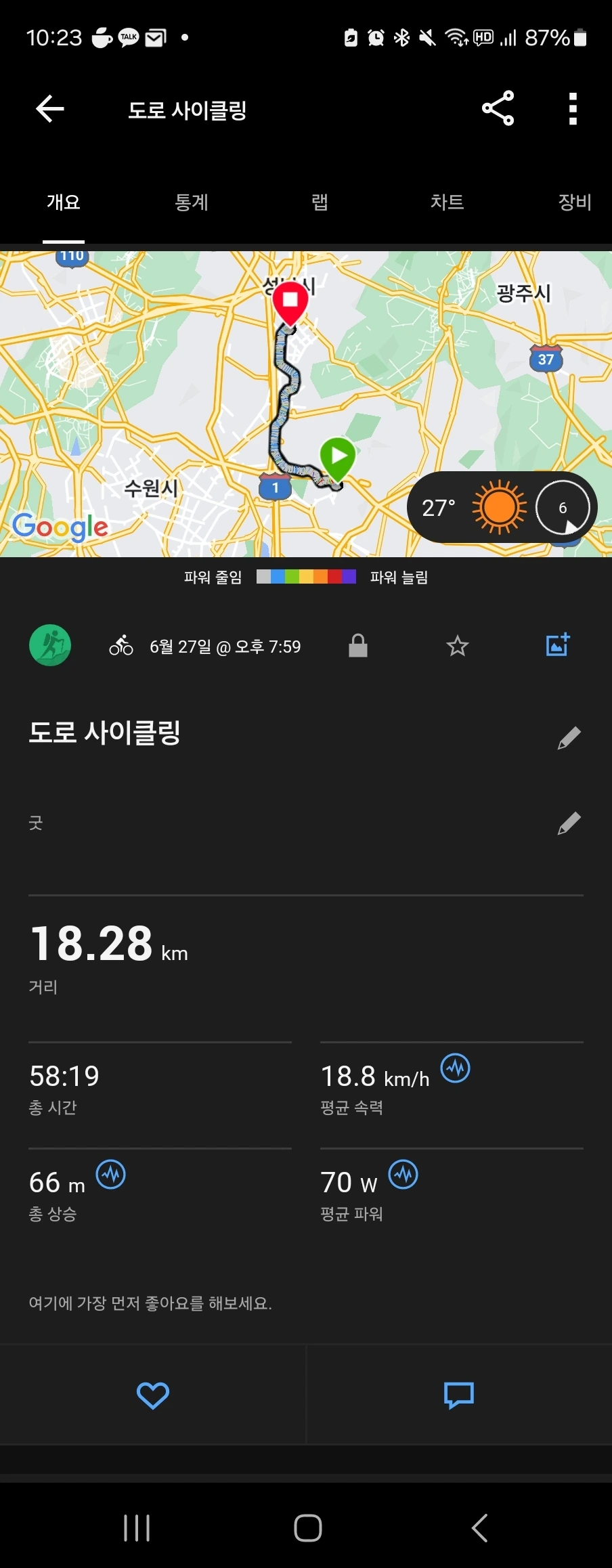This screenshot has width=612, height=1568.
Task: Go back using the top-left arrow
Action: [x=50, y=108]
